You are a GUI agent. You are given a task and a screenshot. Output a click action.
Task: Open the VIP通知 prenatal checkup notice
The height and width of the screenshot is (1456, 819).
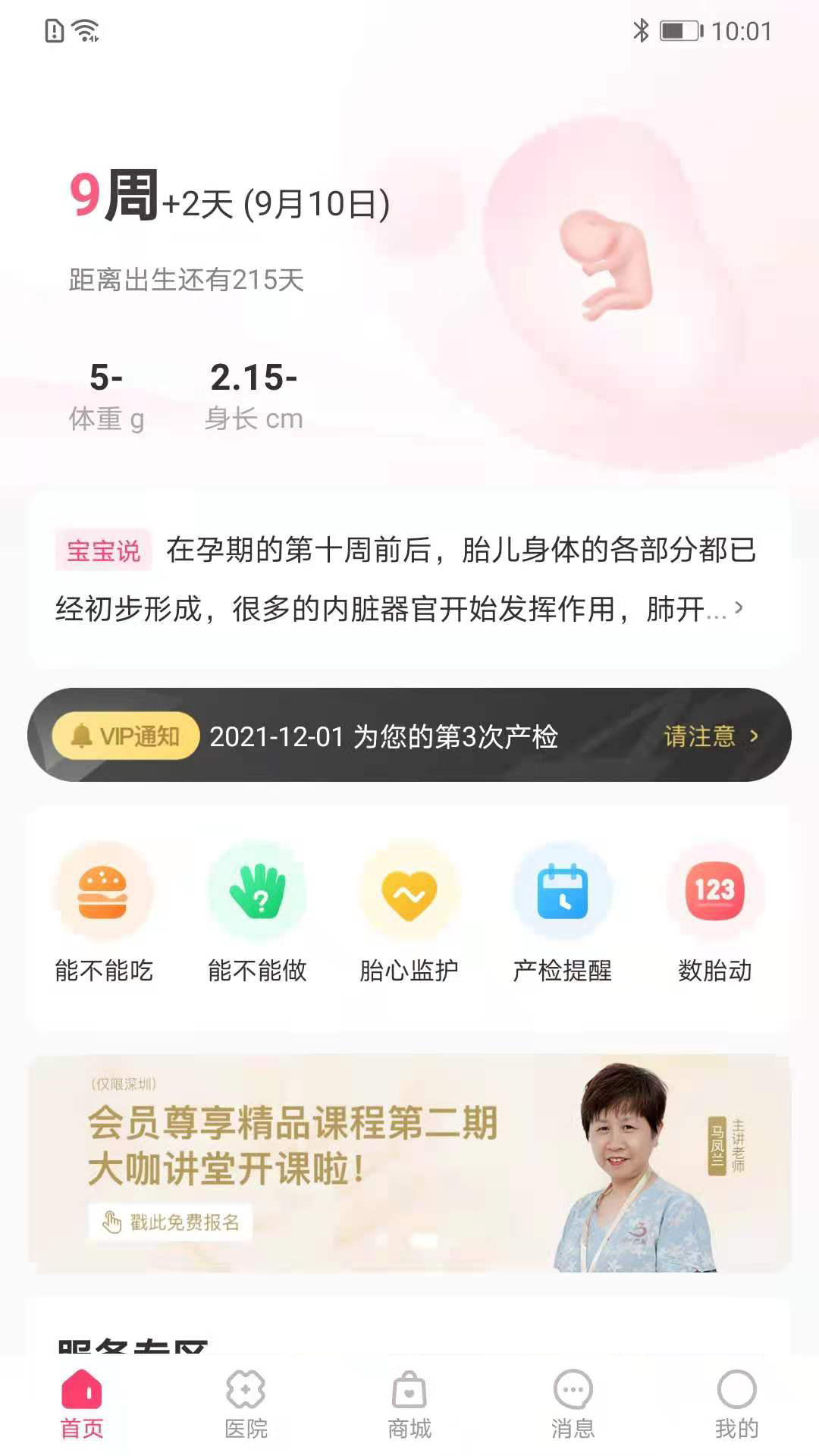click(x=409, y=735)
